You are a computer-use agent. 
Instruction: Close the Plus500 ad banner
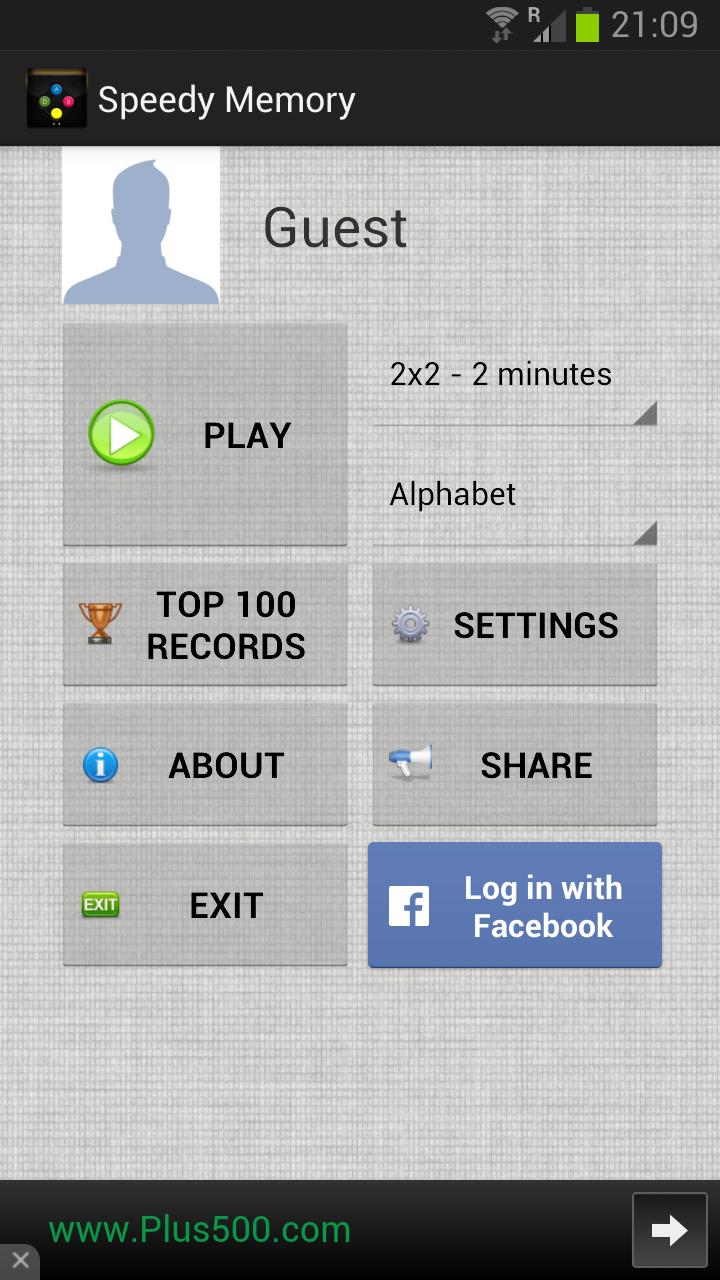pos(19,1261)
